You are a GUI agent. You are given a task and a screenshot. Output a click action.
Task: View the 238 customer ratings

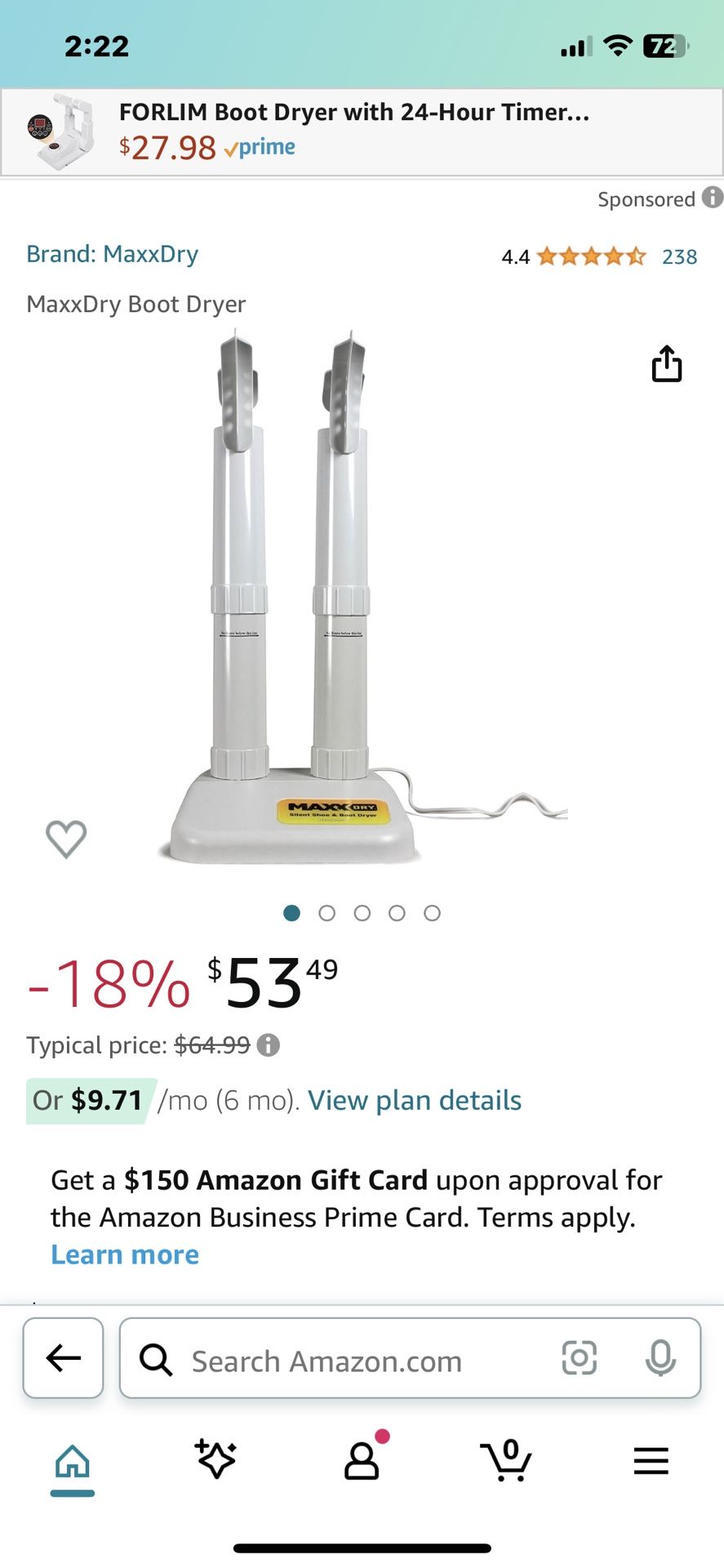click(x=679, y=256)
